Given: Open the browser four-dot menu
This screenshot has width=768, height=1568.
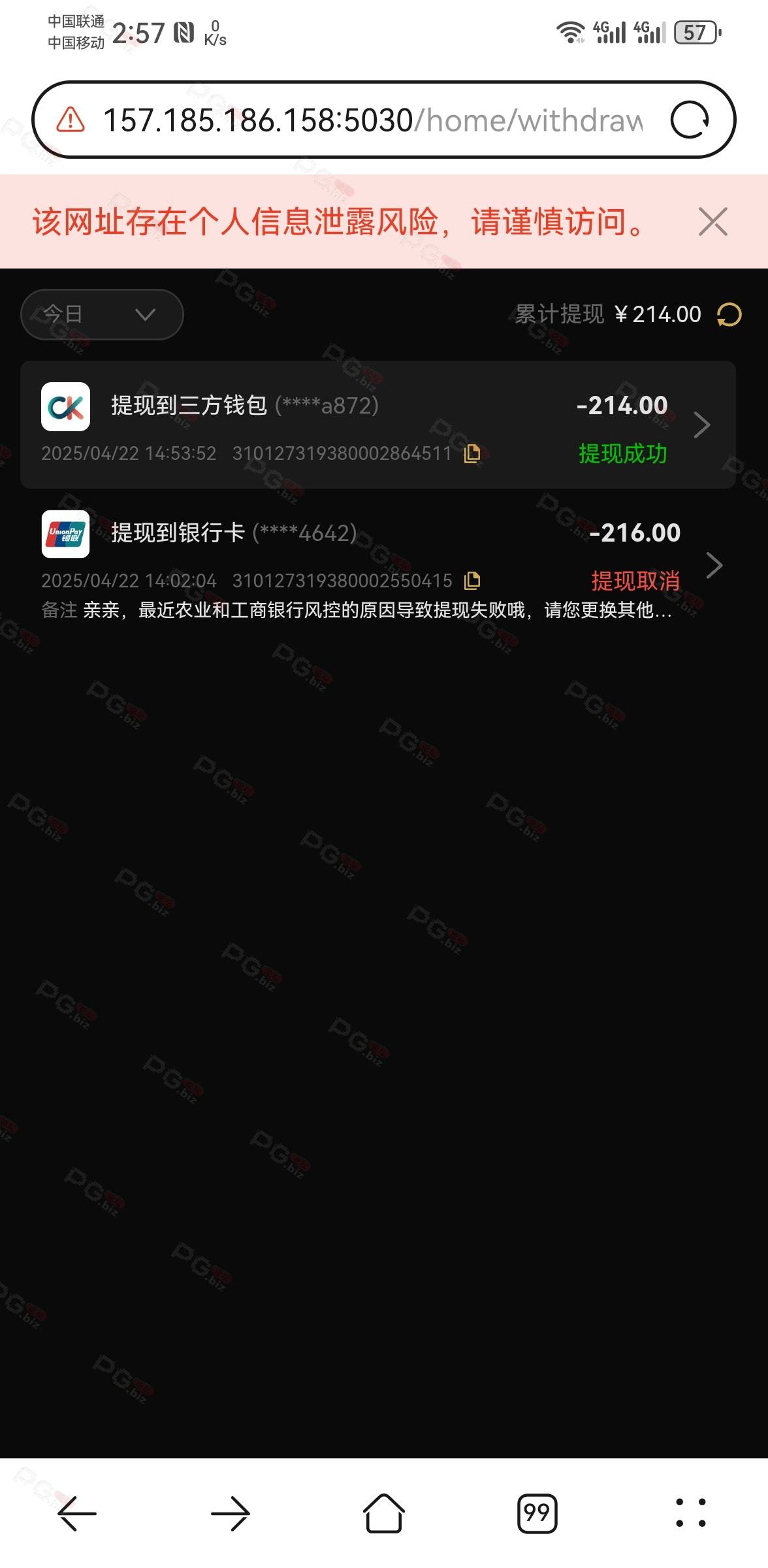Looking at the screenshot, I should [x=690, y=1513].
